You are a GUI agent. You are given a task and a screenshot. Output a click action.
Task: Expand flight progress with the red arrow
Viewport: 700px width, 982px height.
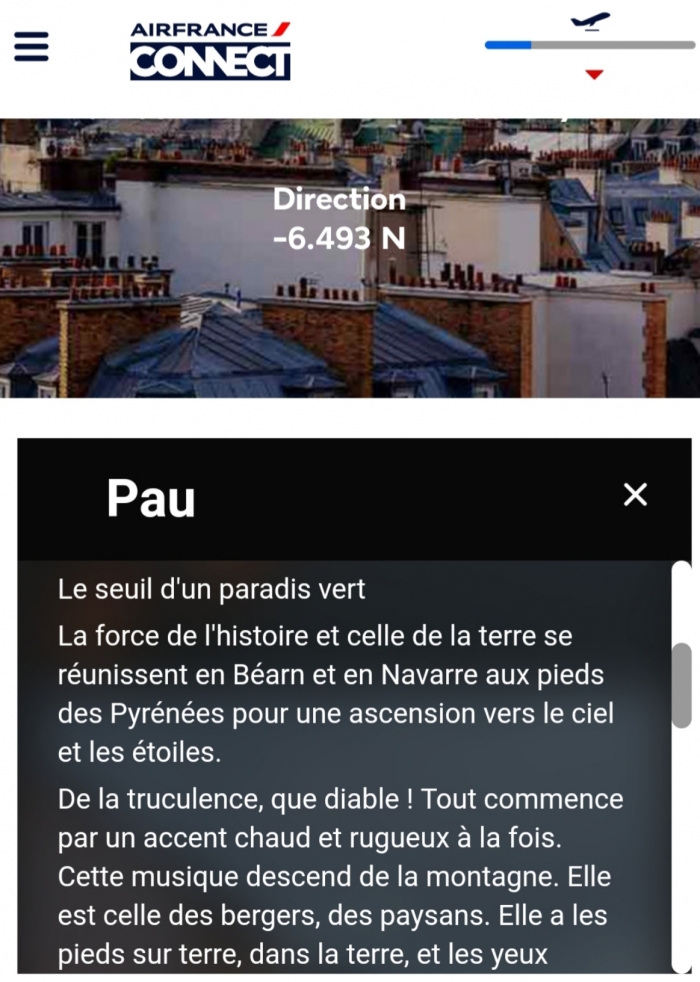point(594,75)
